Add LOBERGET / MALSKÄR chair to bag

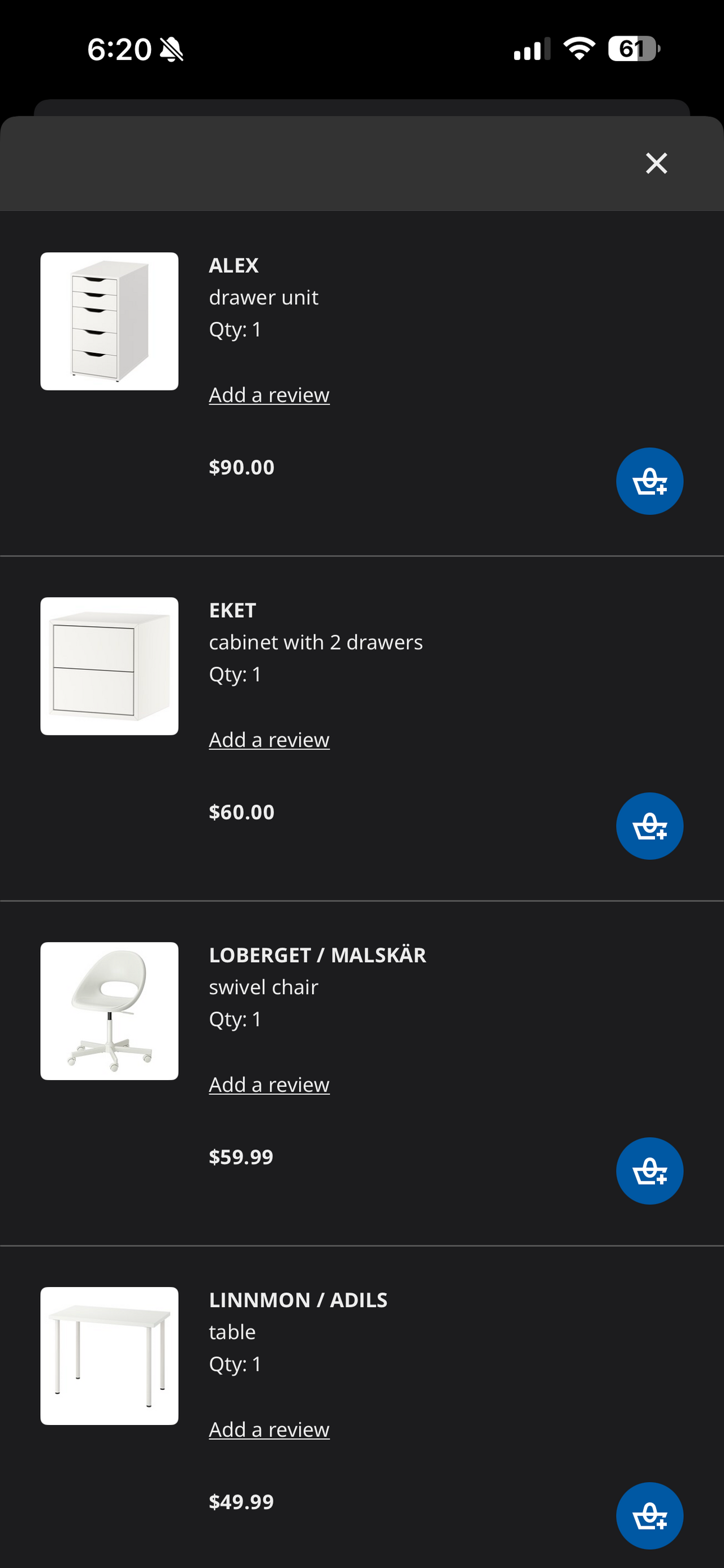coord(649,1171)
